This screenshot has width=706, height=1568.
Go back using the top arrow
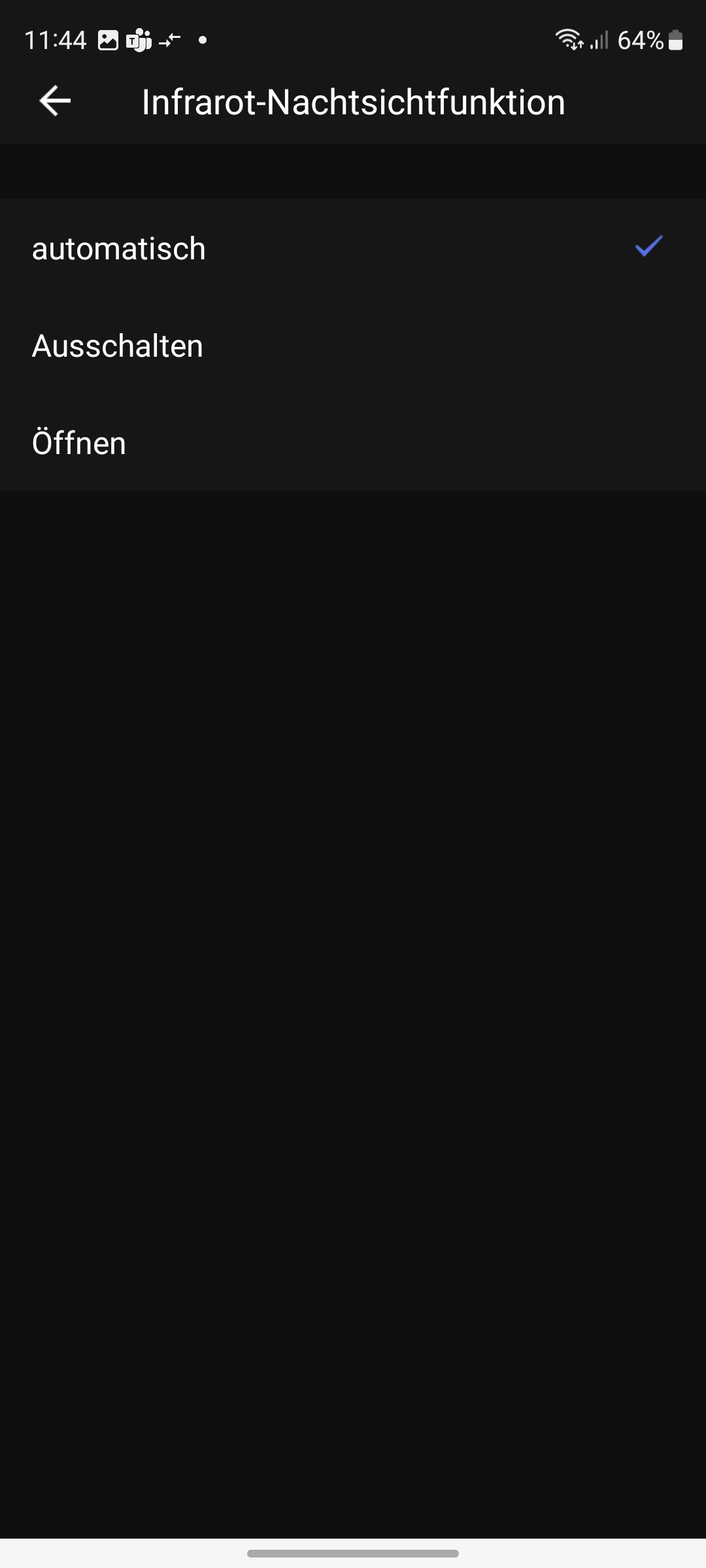coord(55,101)
